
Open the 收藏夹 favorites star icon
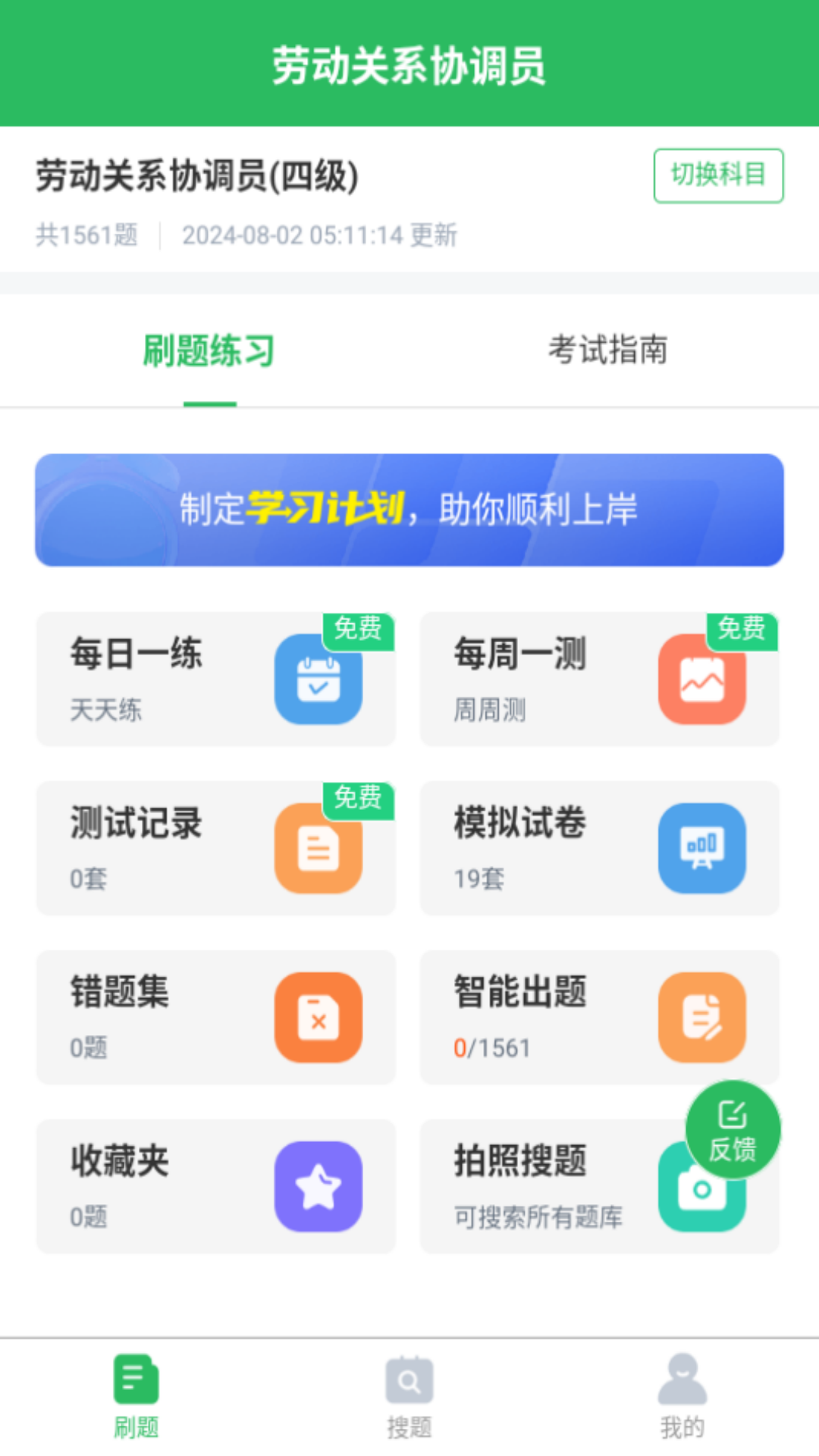318,1185
